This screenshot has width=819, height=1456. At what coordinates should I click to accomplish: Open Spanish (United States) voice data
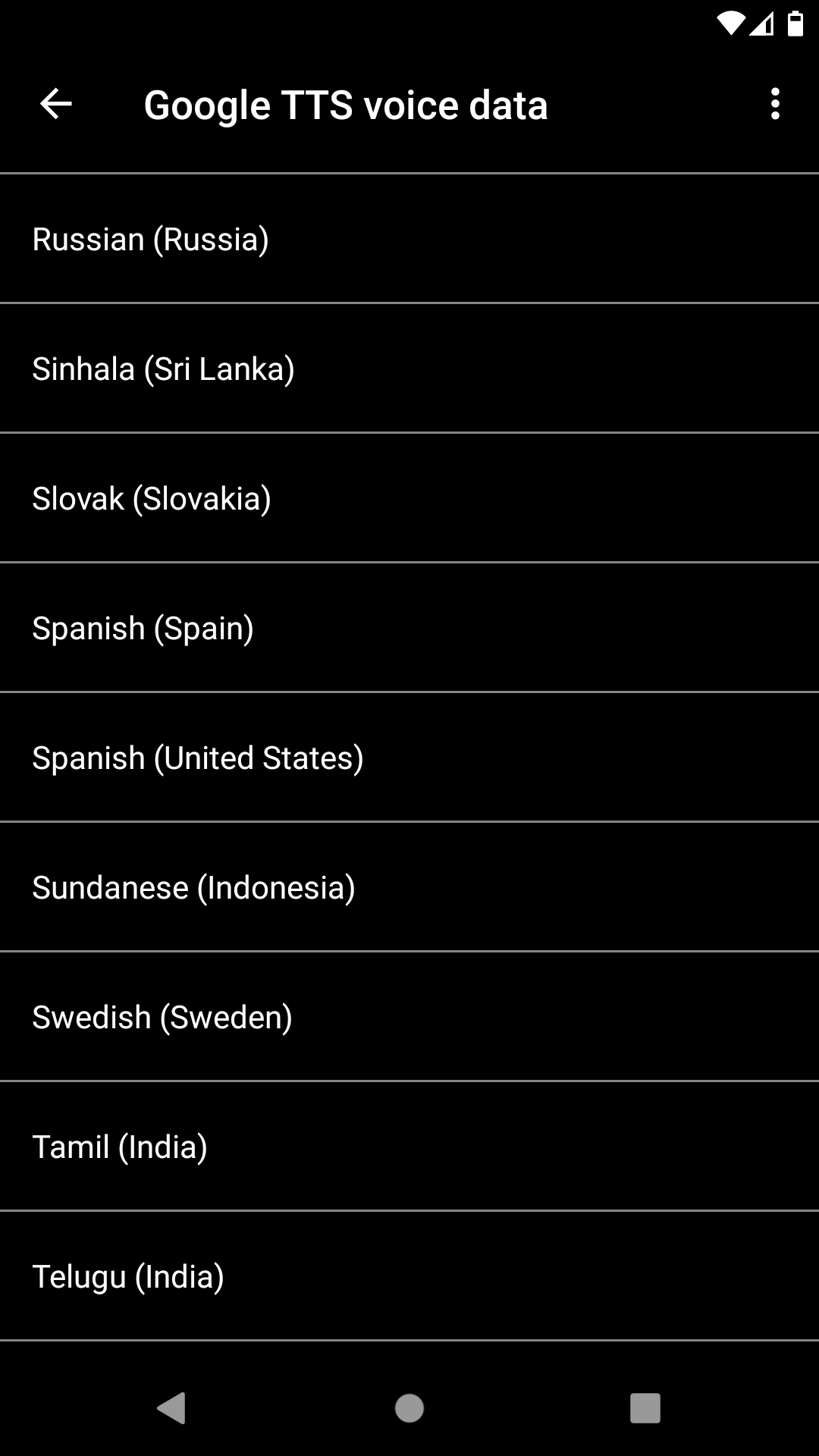409,758
